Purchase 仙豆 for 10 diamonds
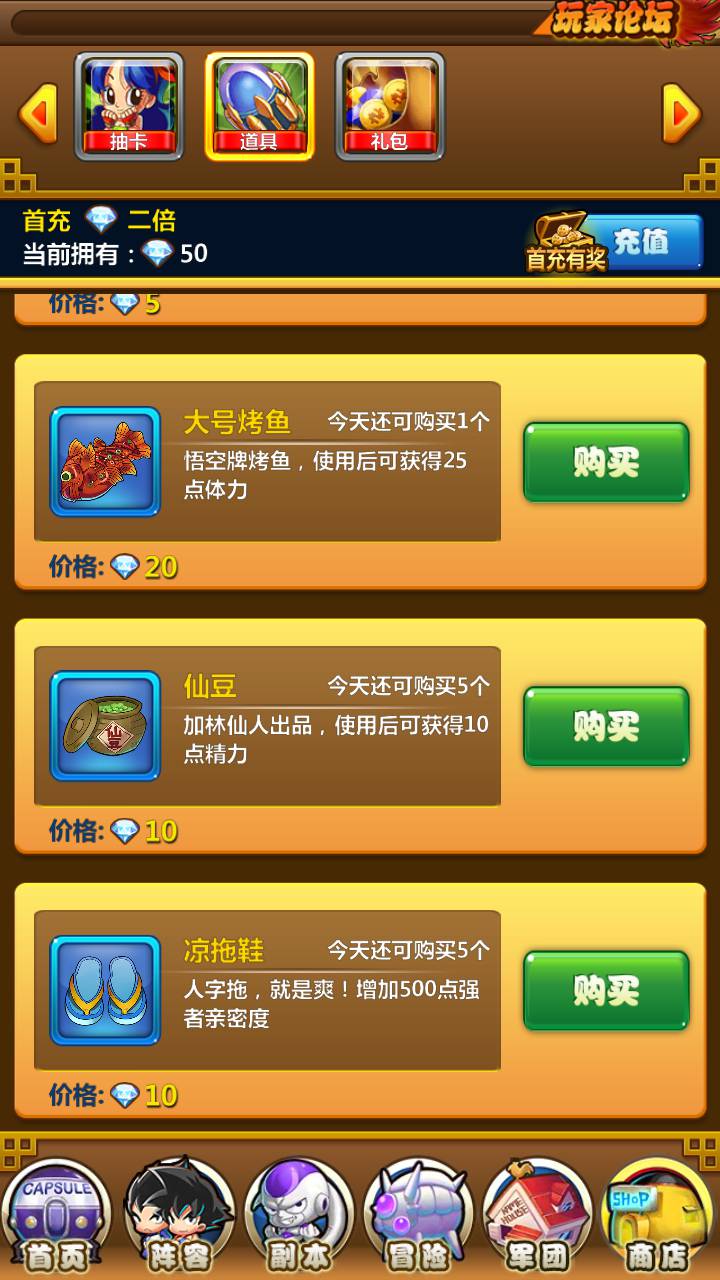This screenshot has width=720, height=1280. click(606, 726)
